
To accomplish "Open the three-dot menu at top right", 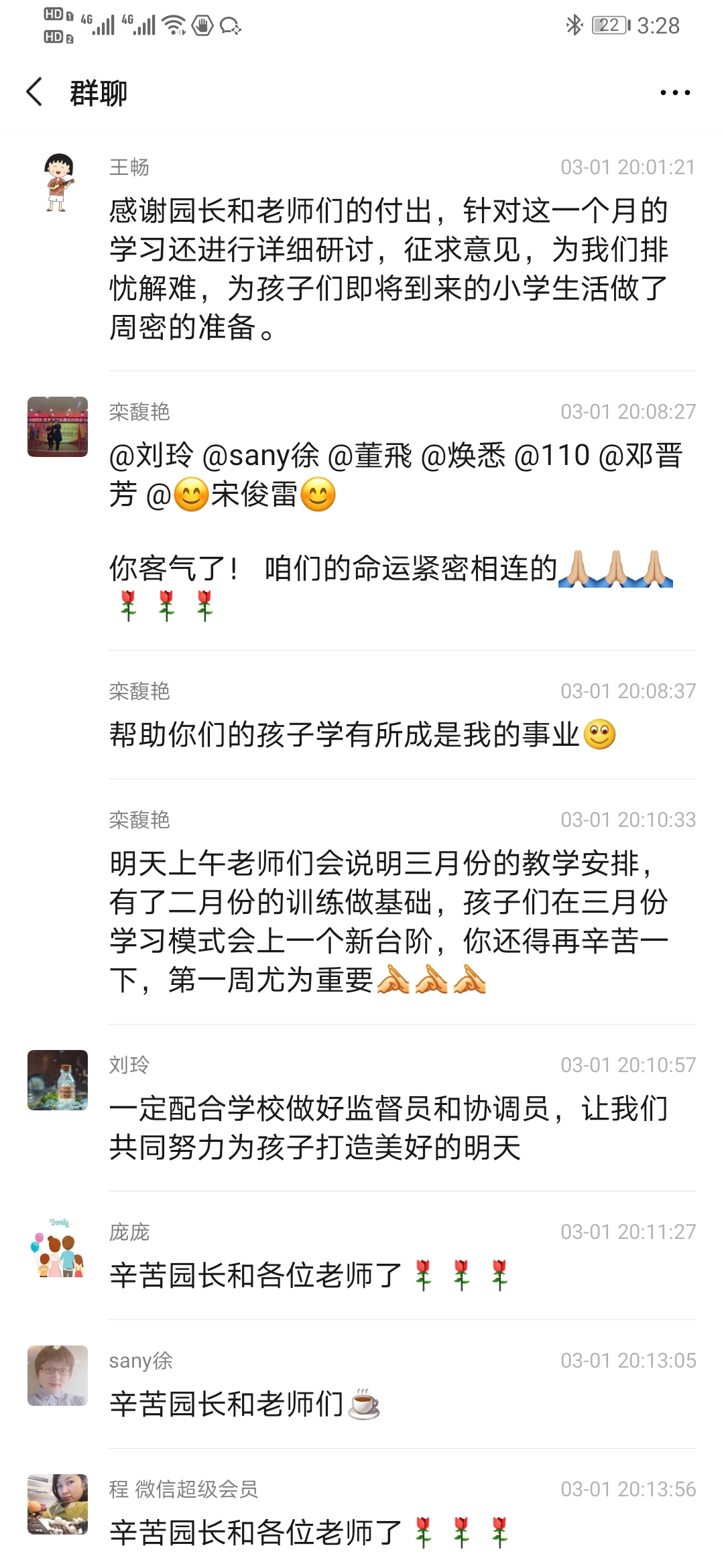I will click(x=675, y=94).
